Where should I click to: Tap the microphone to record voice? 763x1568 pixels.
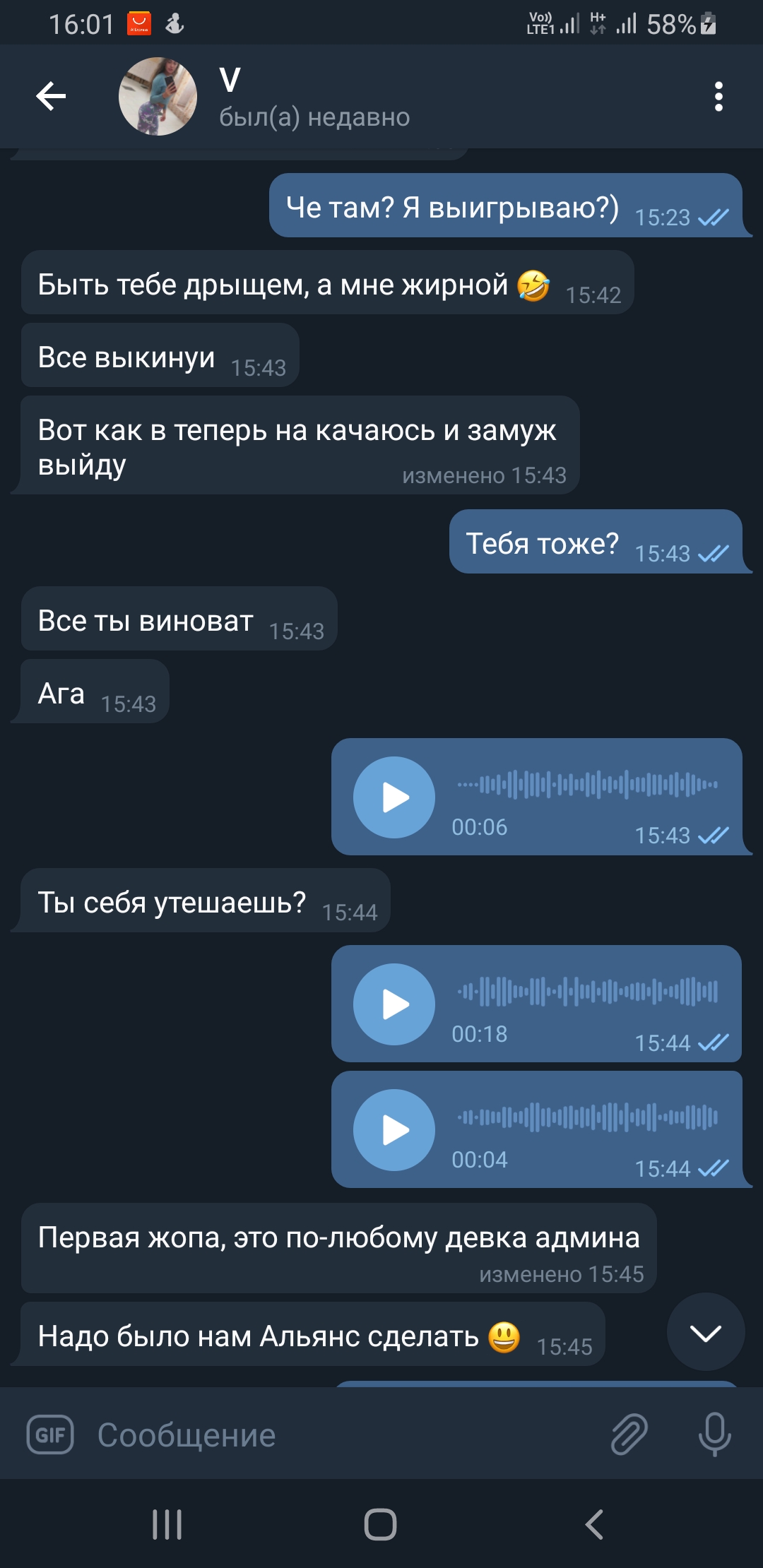(x=714, y=1435)
